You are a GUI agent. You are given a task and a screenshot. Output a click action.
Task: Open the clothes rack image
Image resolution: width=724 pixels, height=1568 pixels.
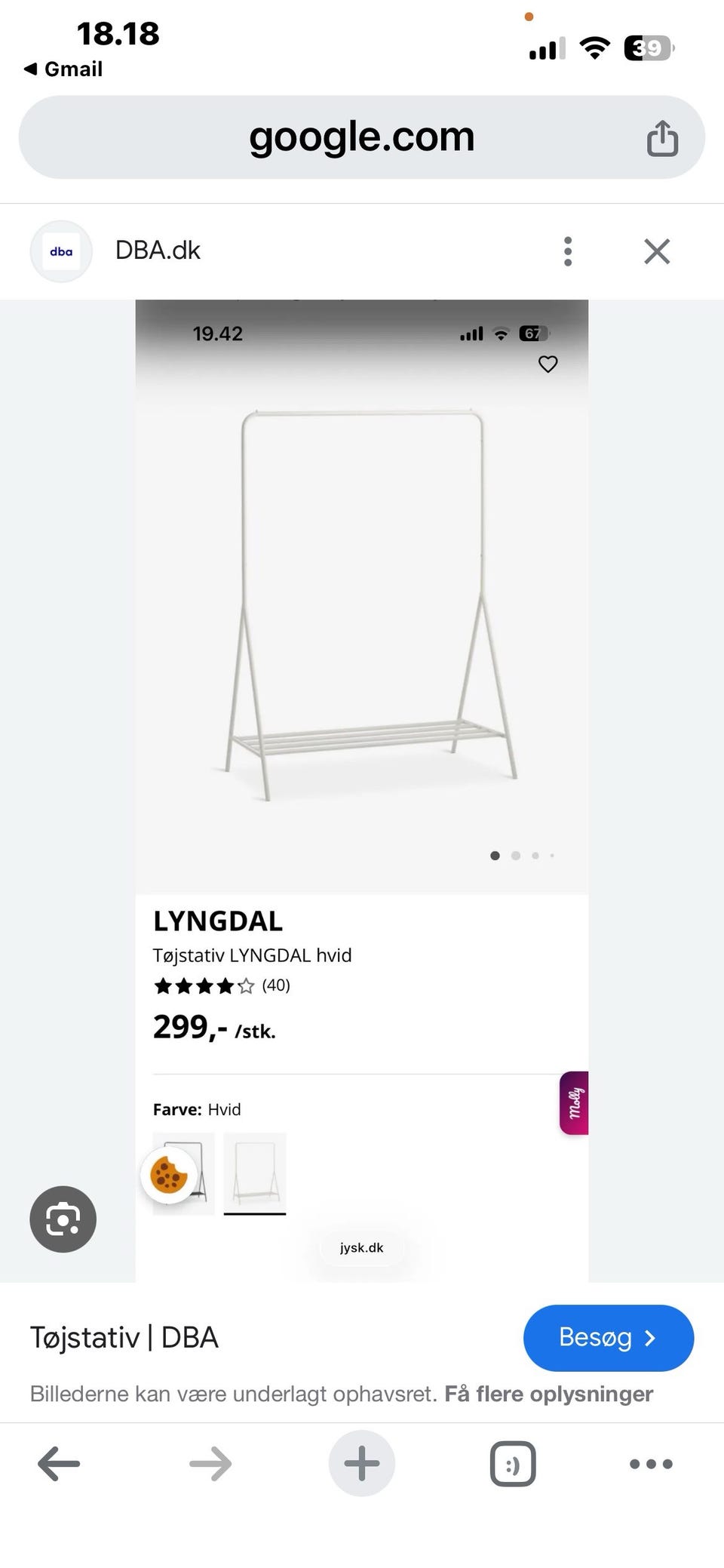pyautogui.click(x=362, y=790)
